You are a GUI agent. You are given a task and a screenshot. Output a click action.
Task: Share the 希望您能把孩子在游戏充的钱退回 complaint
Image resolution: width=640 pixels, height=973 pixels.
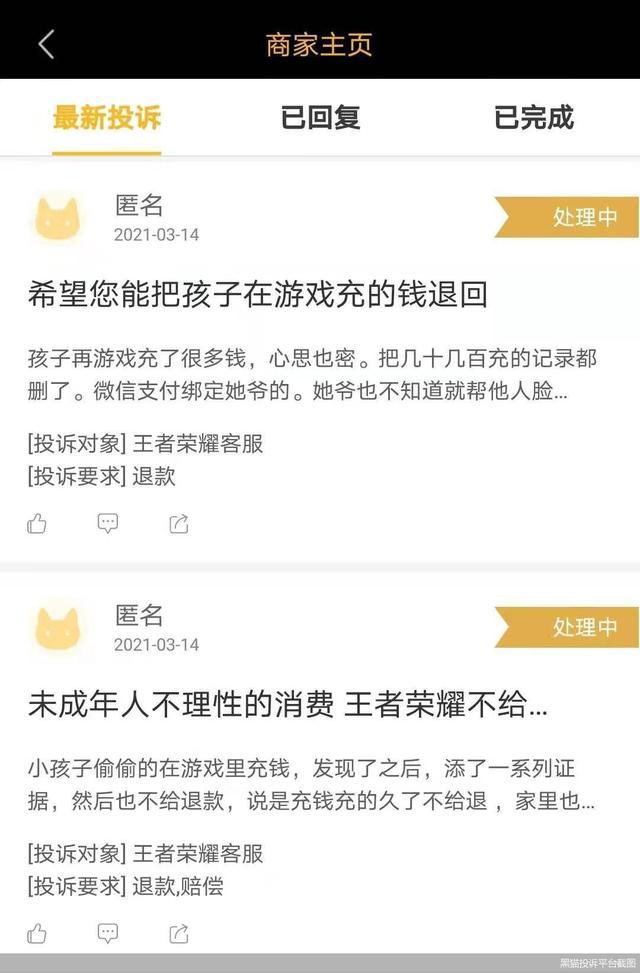pos(179,523)
